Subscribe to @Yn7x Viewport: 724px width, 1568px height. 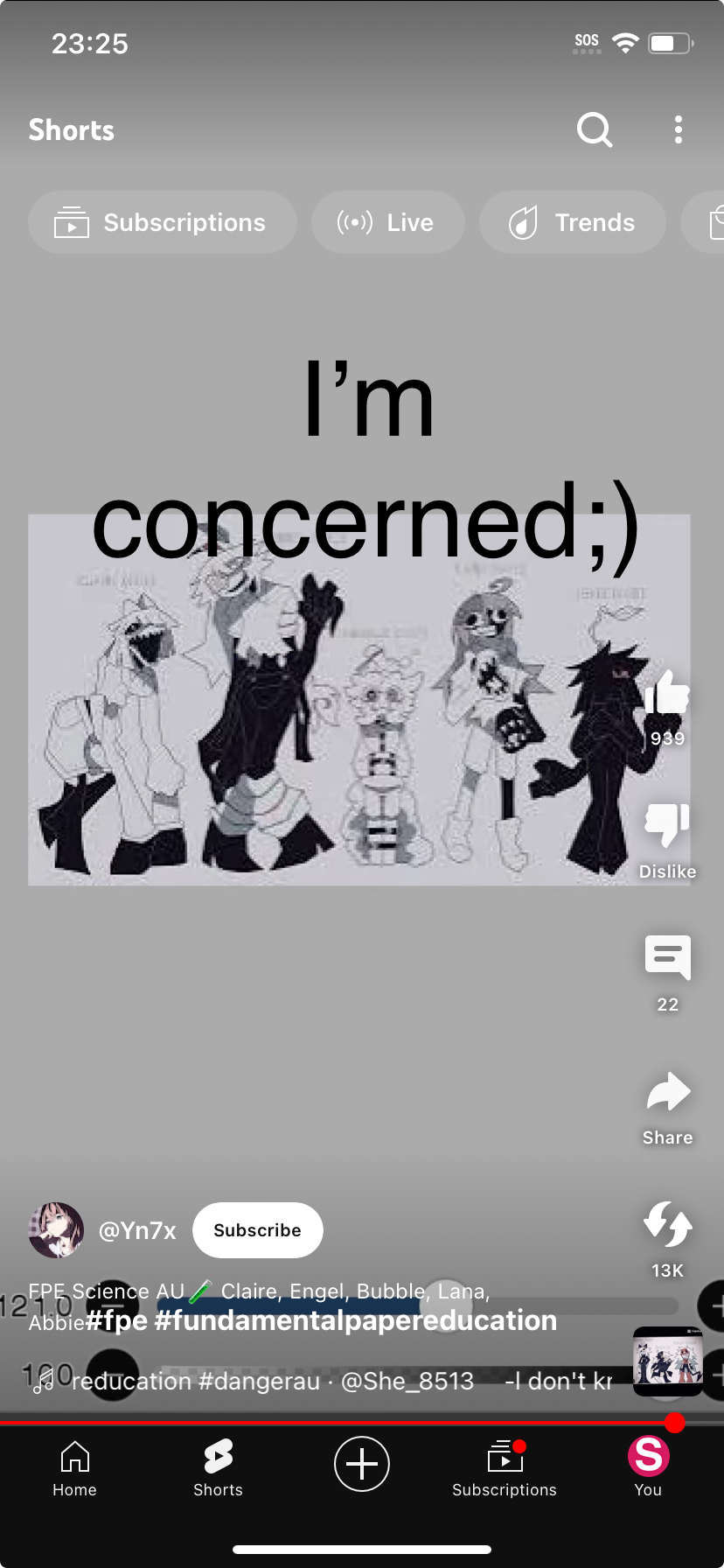[x=257, y=1230]
